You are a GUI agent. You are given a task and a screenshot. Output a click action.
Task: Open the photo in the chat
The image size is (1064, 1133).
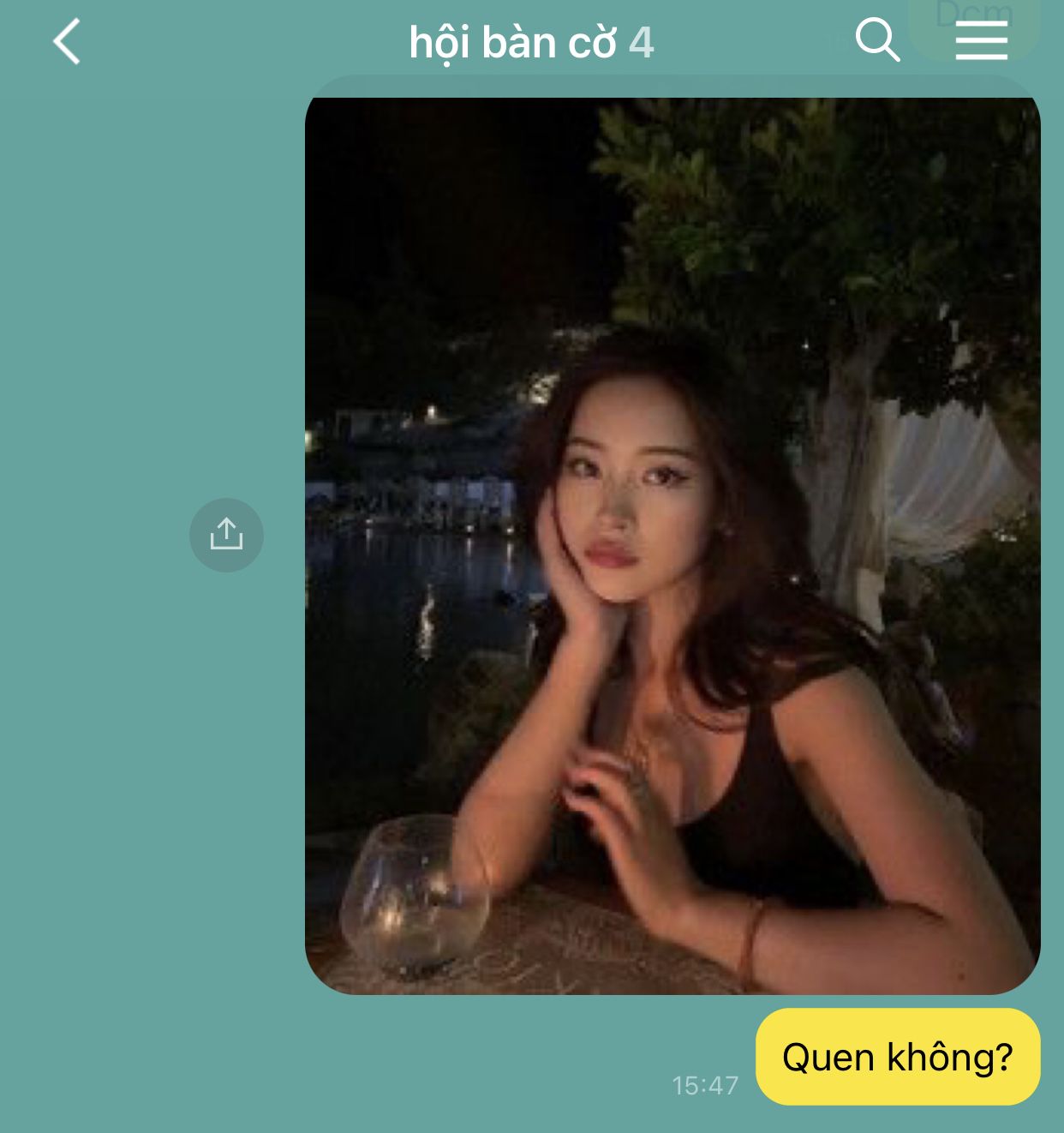click(672, 545)
